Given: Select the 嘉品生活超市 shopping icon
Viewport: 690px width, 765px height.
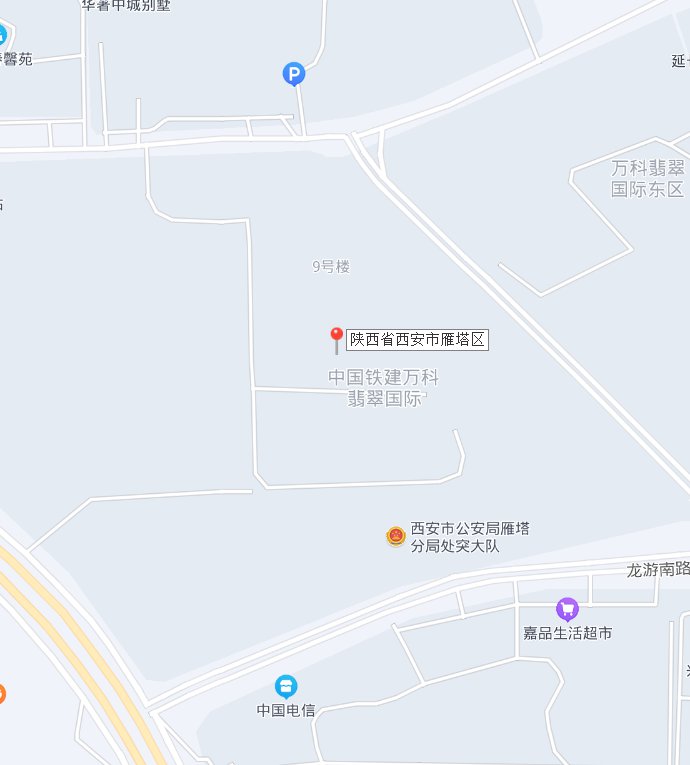Looking at the screenshot, I should [x=567, y=608].
